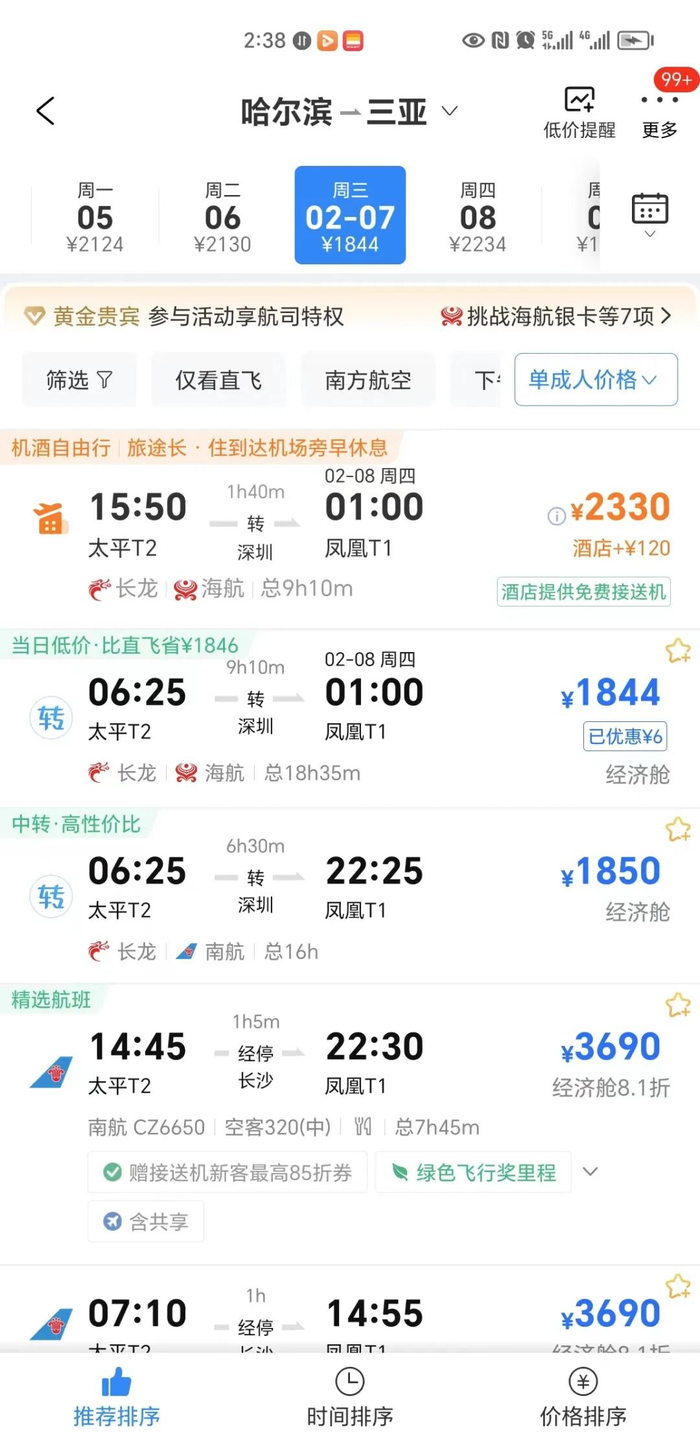This screenshot has width=700, height=1444.
Task: Open the ¥1844 transfer flight arriving 01:00
Action: [x=350, y=720]
